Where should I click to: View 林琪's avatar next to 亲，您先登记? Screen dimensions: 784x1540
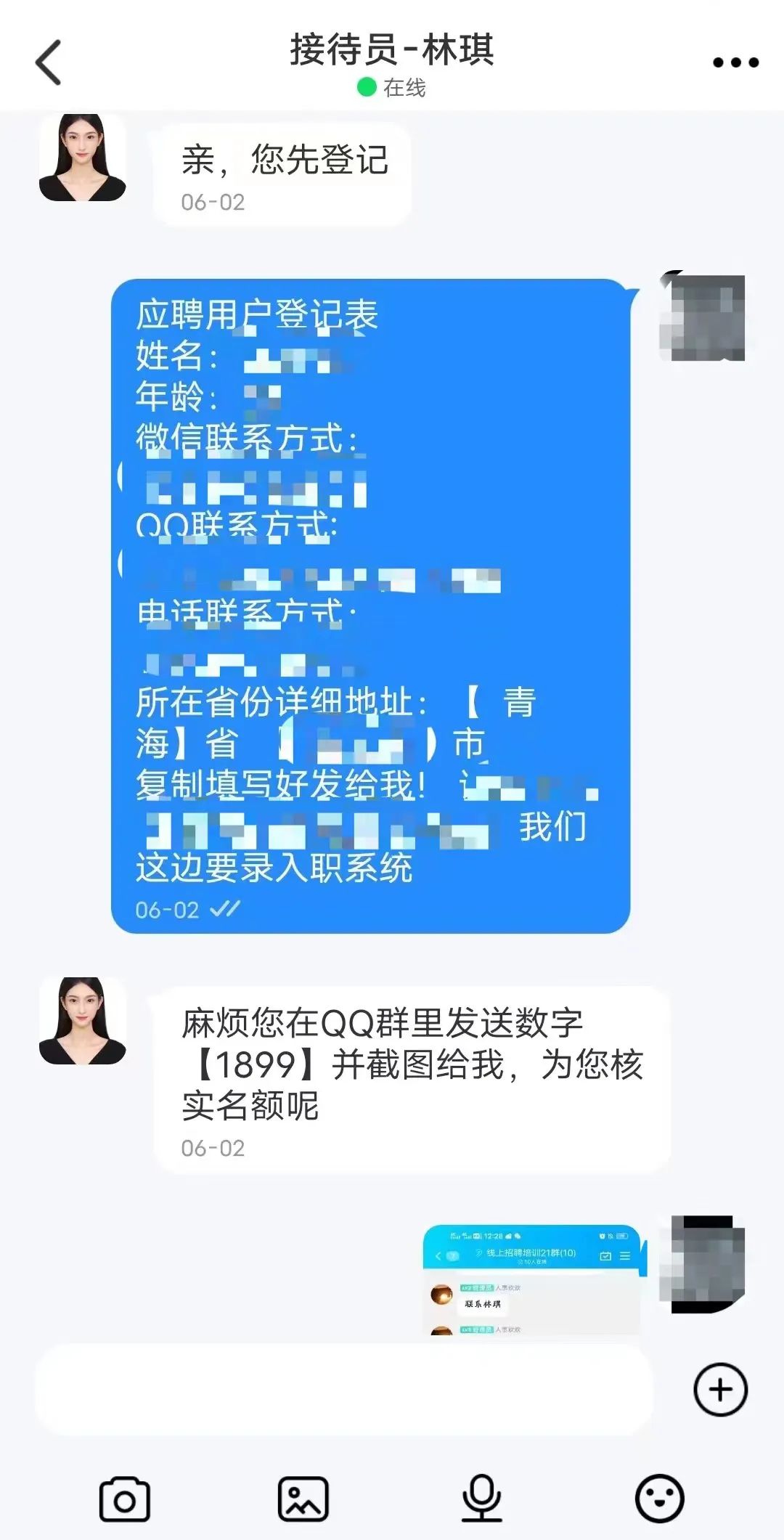[82, 158]
